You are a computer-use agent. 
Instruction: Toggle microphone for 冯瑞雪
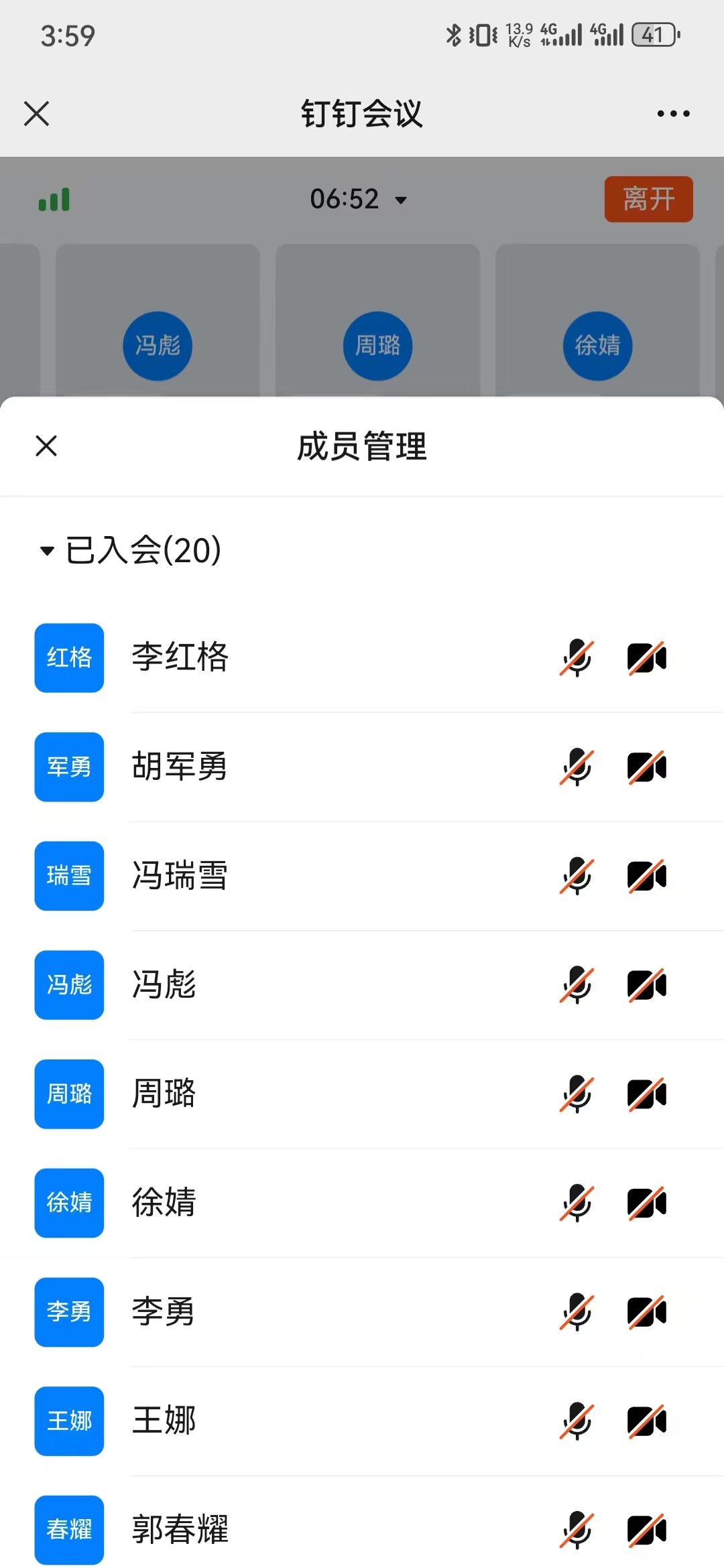click(577, 876)
